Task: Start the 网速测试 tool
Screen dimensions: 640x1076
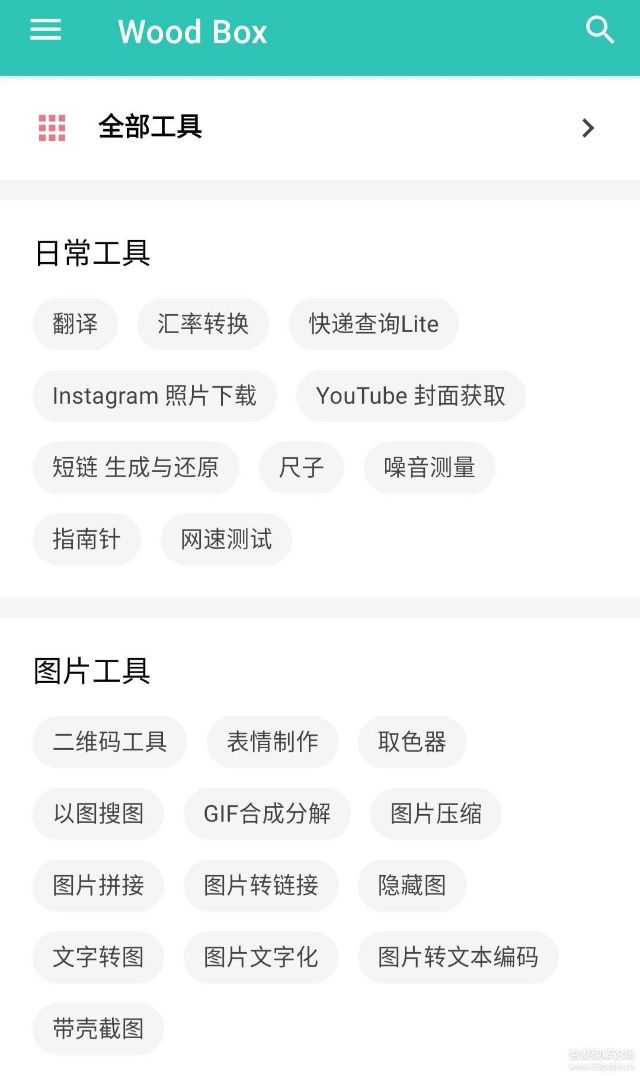Action: 226,539
